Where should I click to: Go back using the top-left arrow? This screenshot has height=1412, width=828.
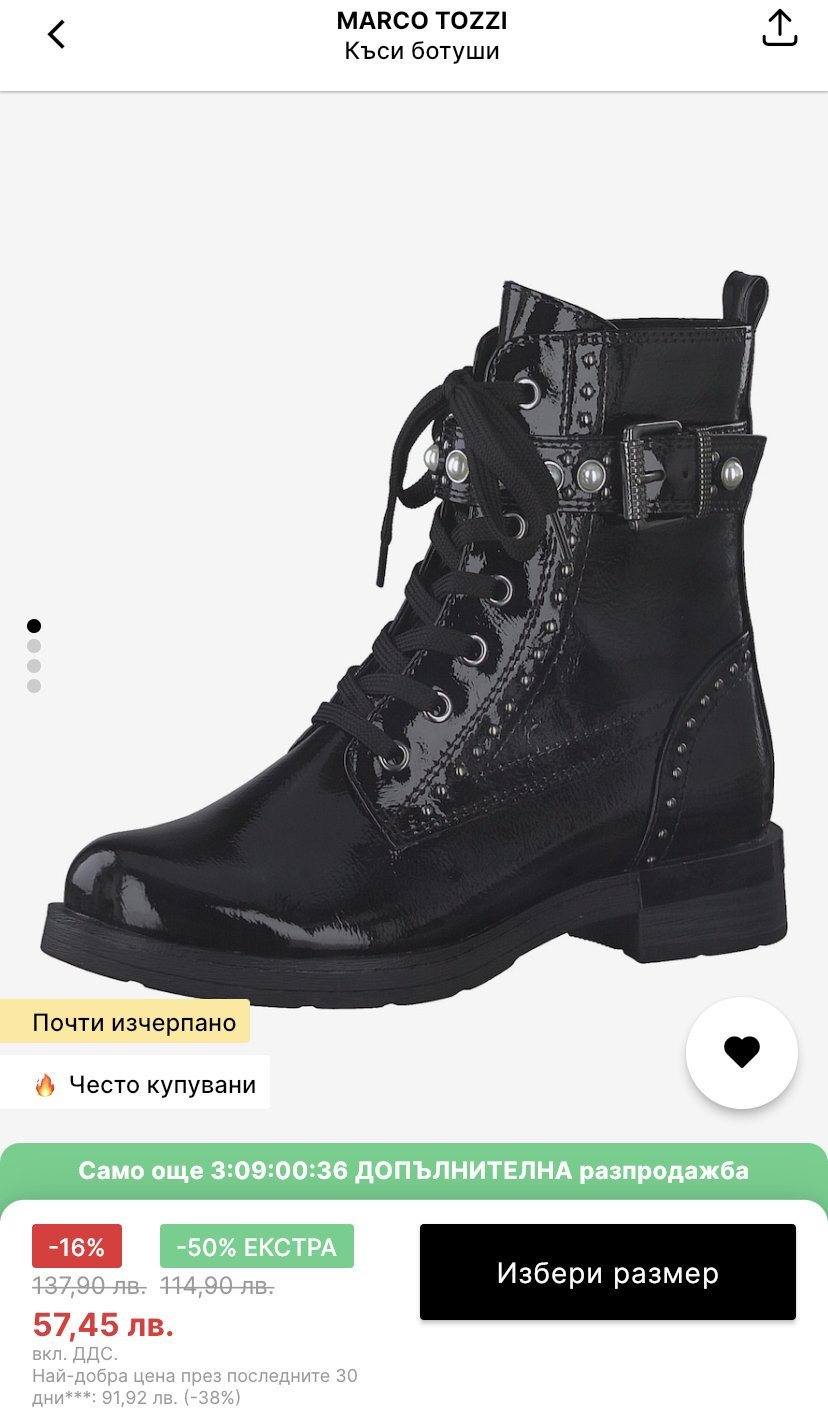pyautogui.click(x=56, y=34)
